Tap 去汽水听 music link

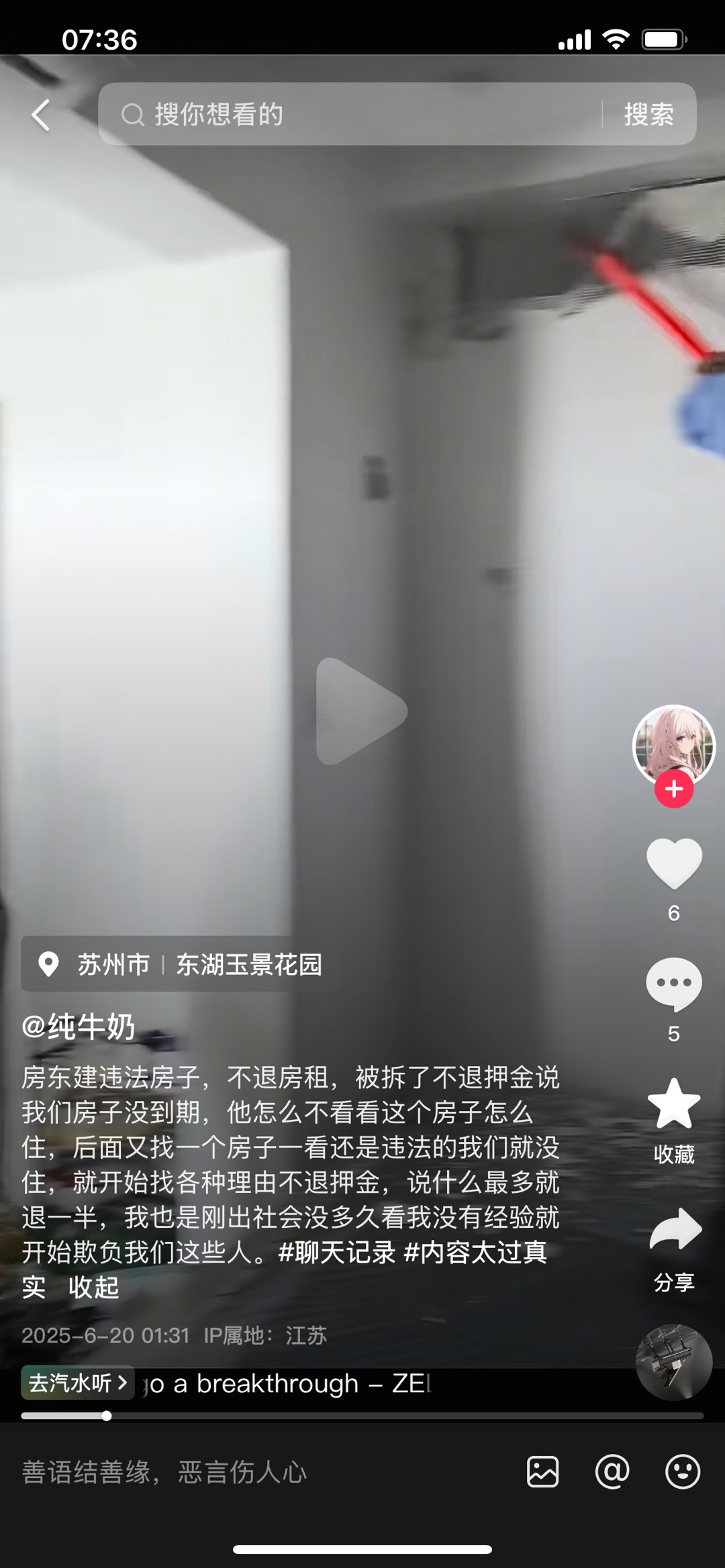pos(78,1383)
